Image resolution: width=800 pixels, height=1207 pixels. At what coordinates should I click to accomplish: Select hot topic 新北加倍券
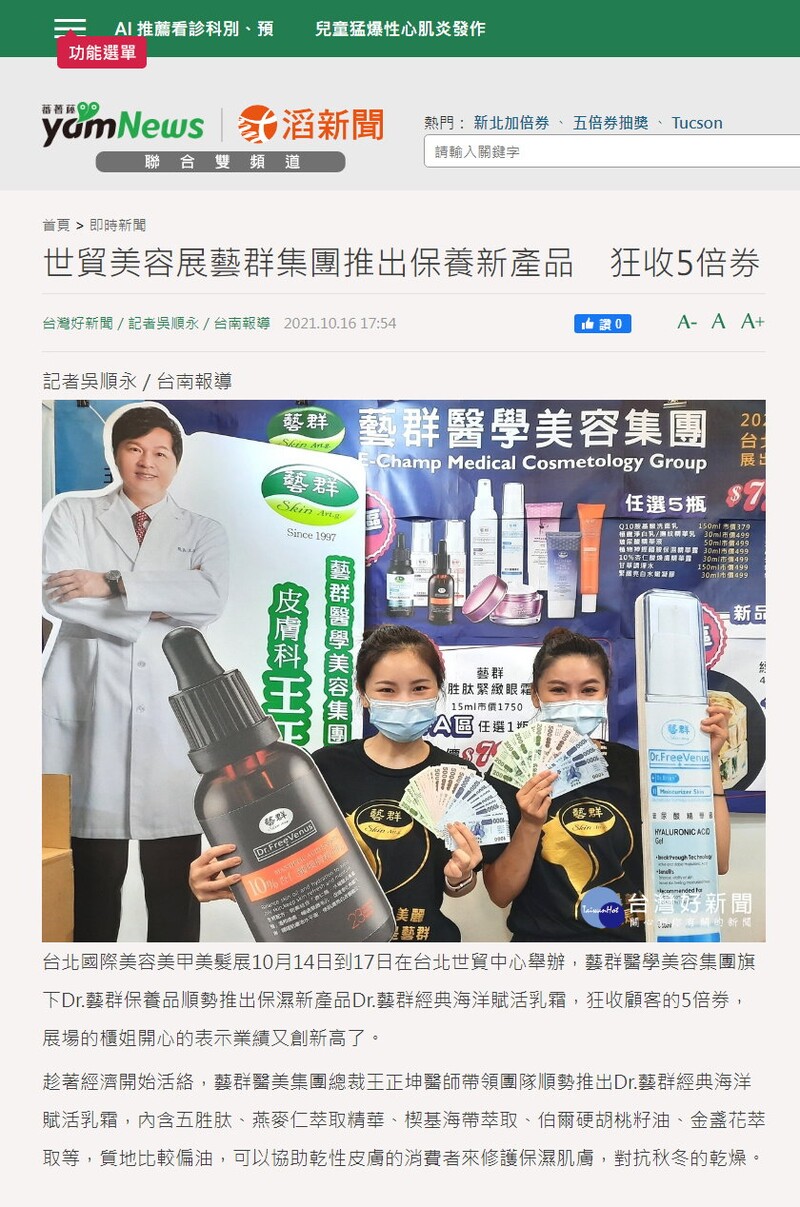511,122
